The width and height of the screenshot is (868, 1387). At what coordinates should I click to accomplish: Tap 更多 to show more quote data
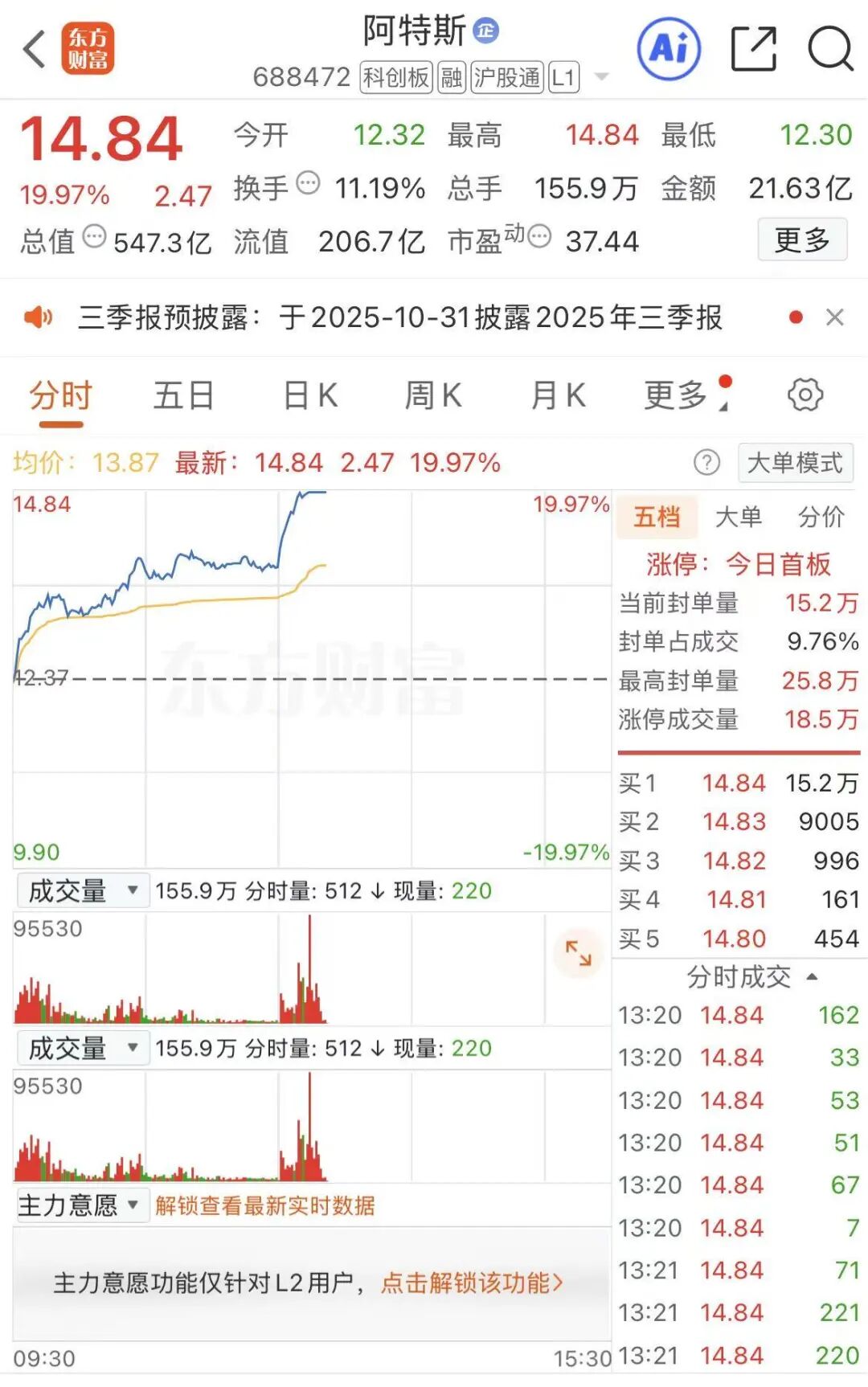point(801,239)
